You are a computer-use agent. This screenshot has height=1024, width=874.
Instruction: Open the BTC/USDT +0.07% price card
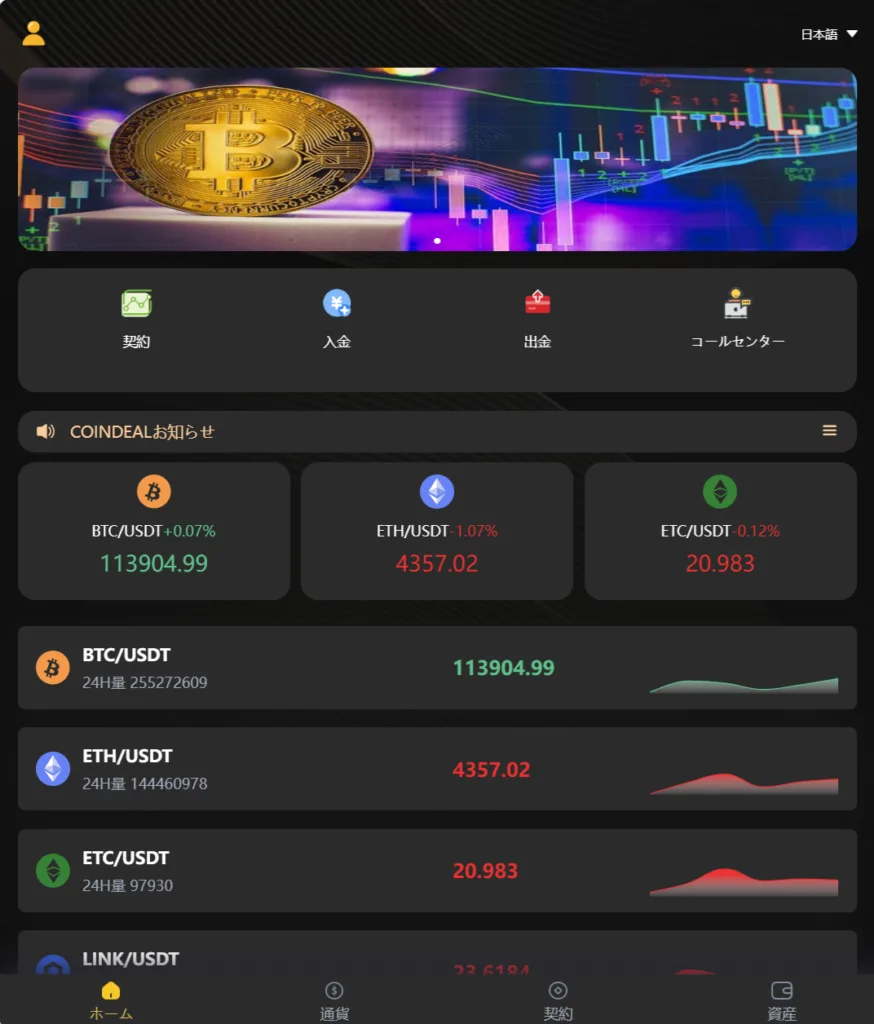click(154, 531)
